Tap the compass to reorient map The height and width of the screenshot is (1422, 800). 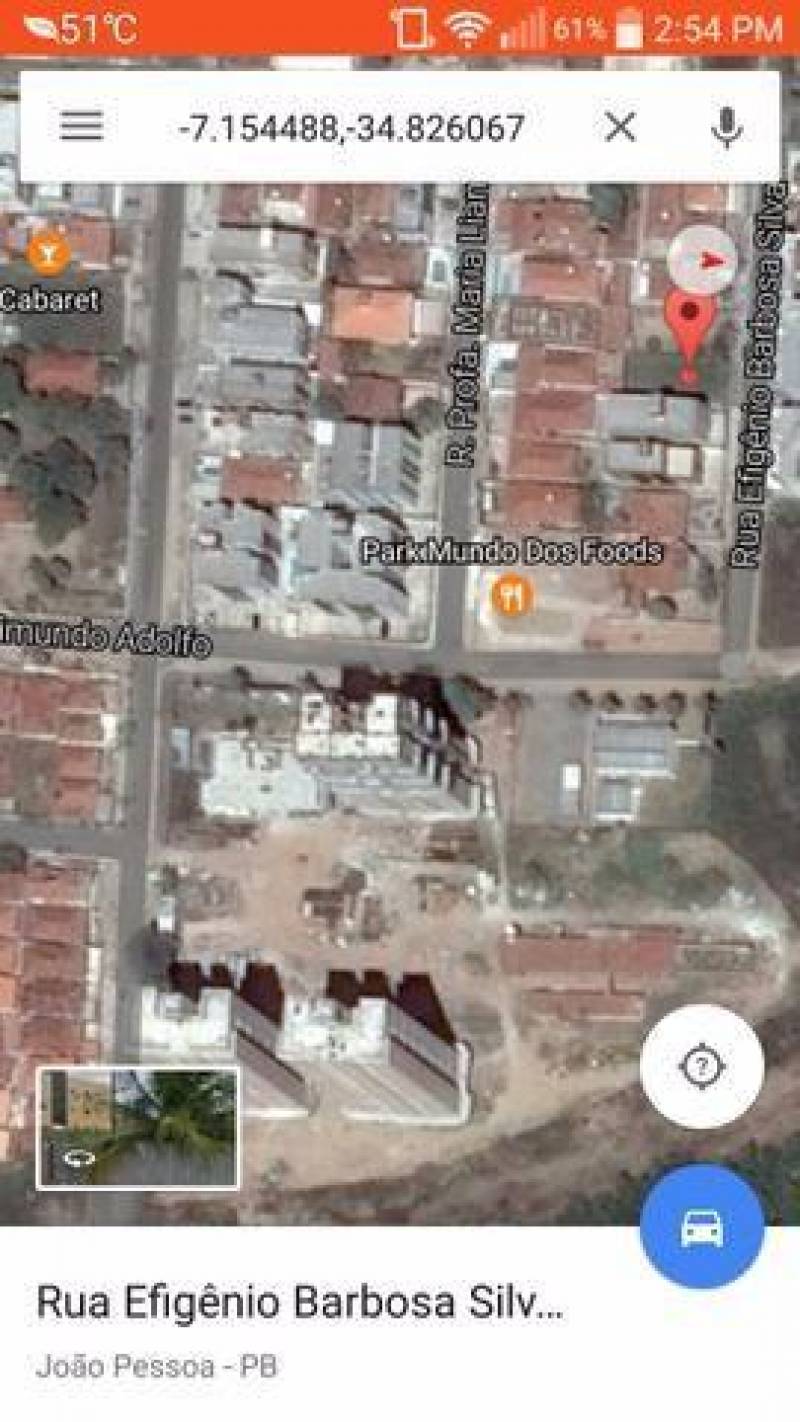pyautogui.click(x=702, y=260)
